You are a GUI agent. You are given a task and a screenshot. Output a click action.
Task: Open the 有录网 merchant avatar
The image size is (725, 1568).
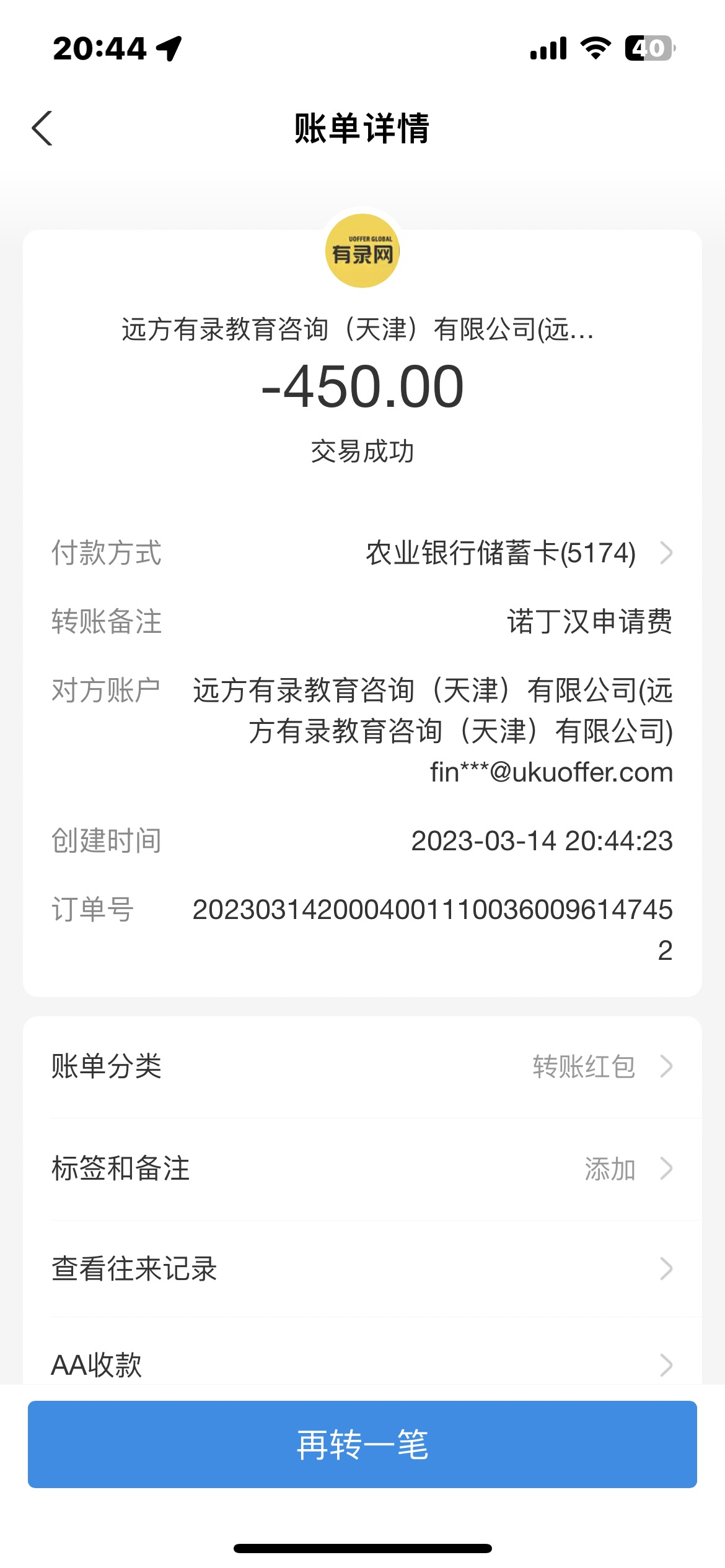(362, 251)
